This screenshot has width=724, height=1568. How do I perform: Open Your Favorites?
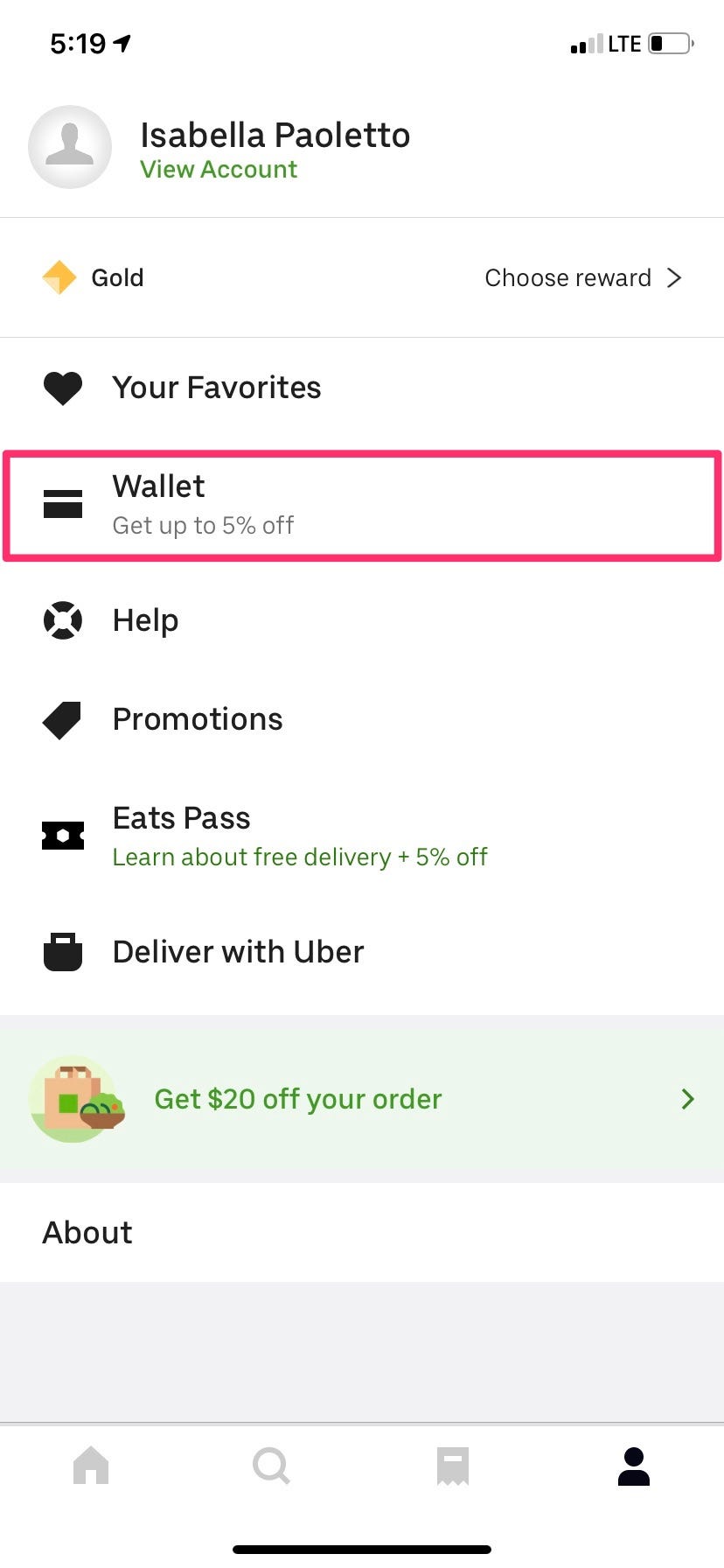216,388
